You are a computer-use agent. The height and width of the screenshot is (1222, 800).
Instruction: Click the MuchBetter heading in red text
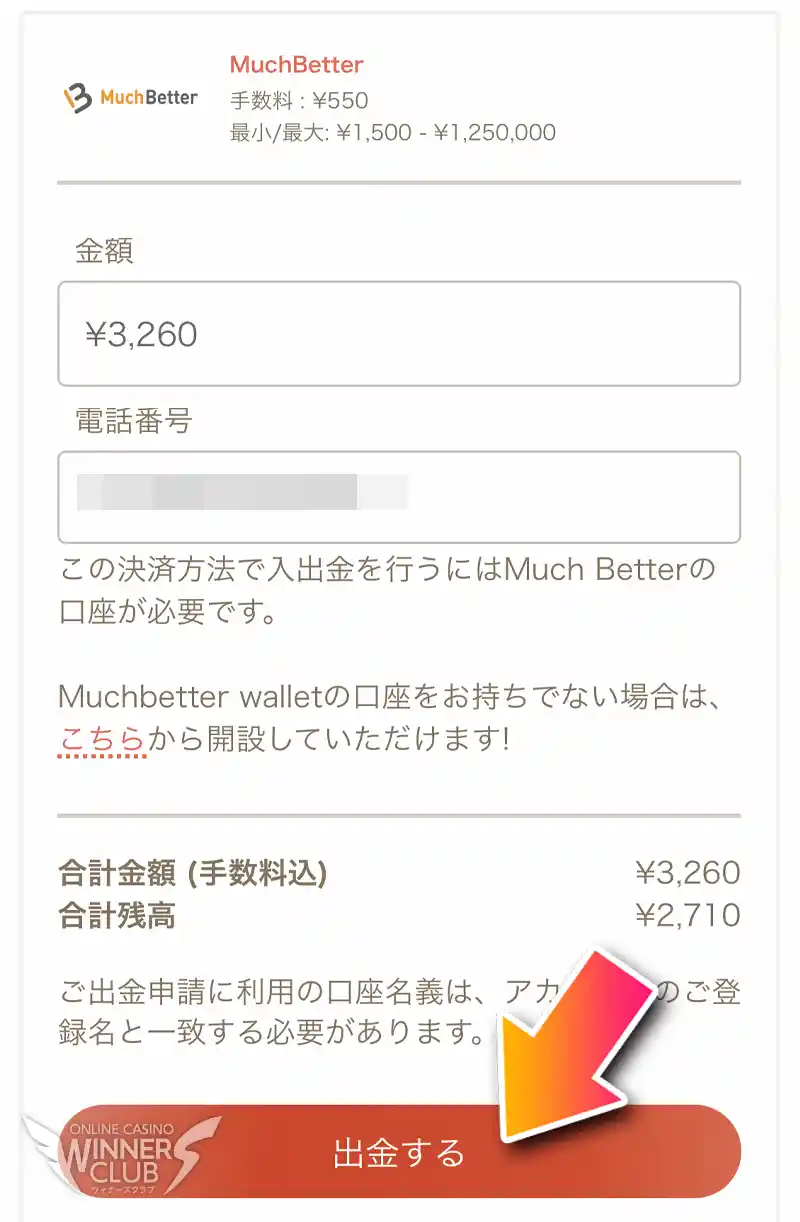(x=296, y=65)
